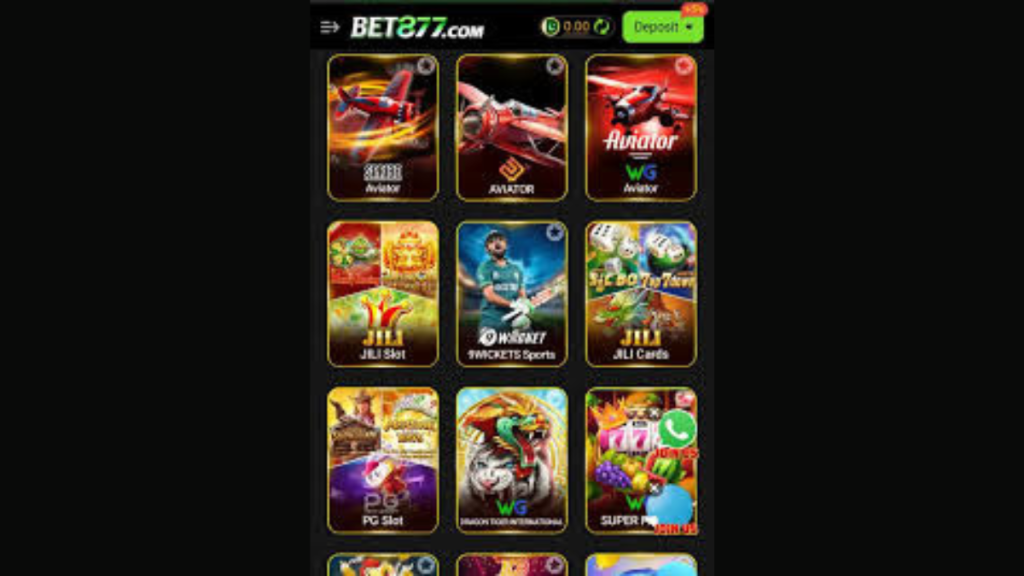Refresh the wallet balance

click(601, 27)
